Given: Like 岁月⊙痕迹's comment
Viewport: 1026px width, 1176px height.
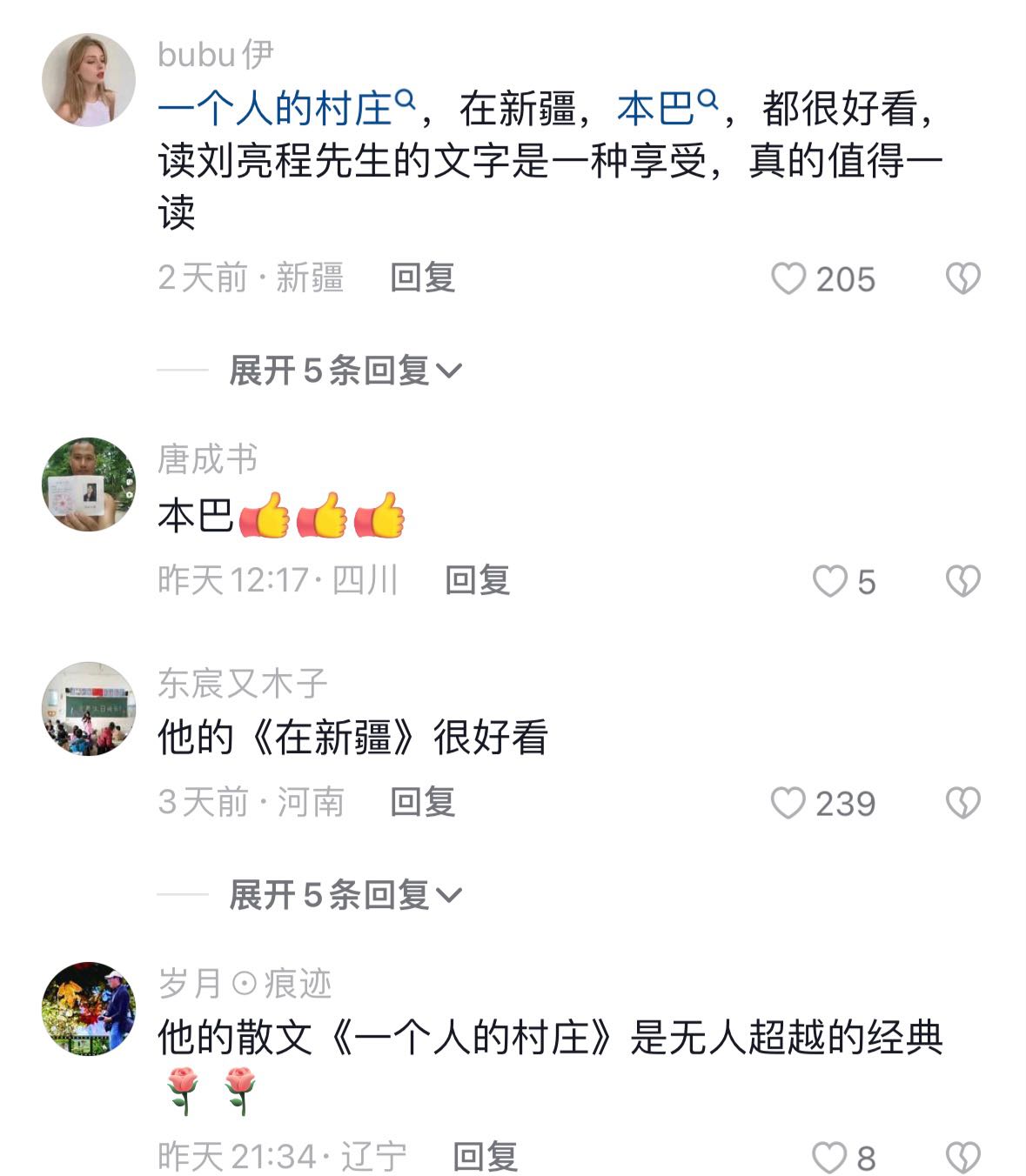Looking at the screenshot, I should 829,1158.
